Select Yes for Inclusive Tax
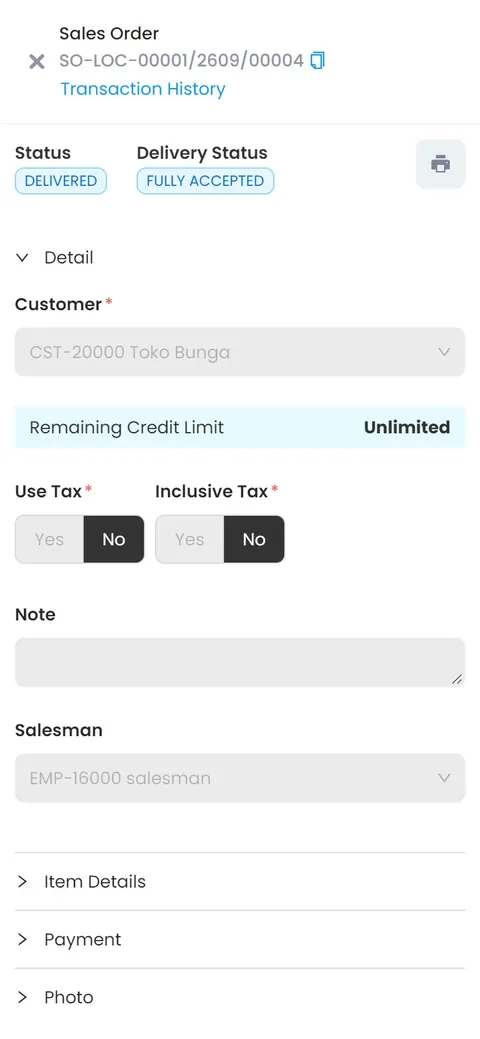The image size is (480, 1039). coord(190,539)
